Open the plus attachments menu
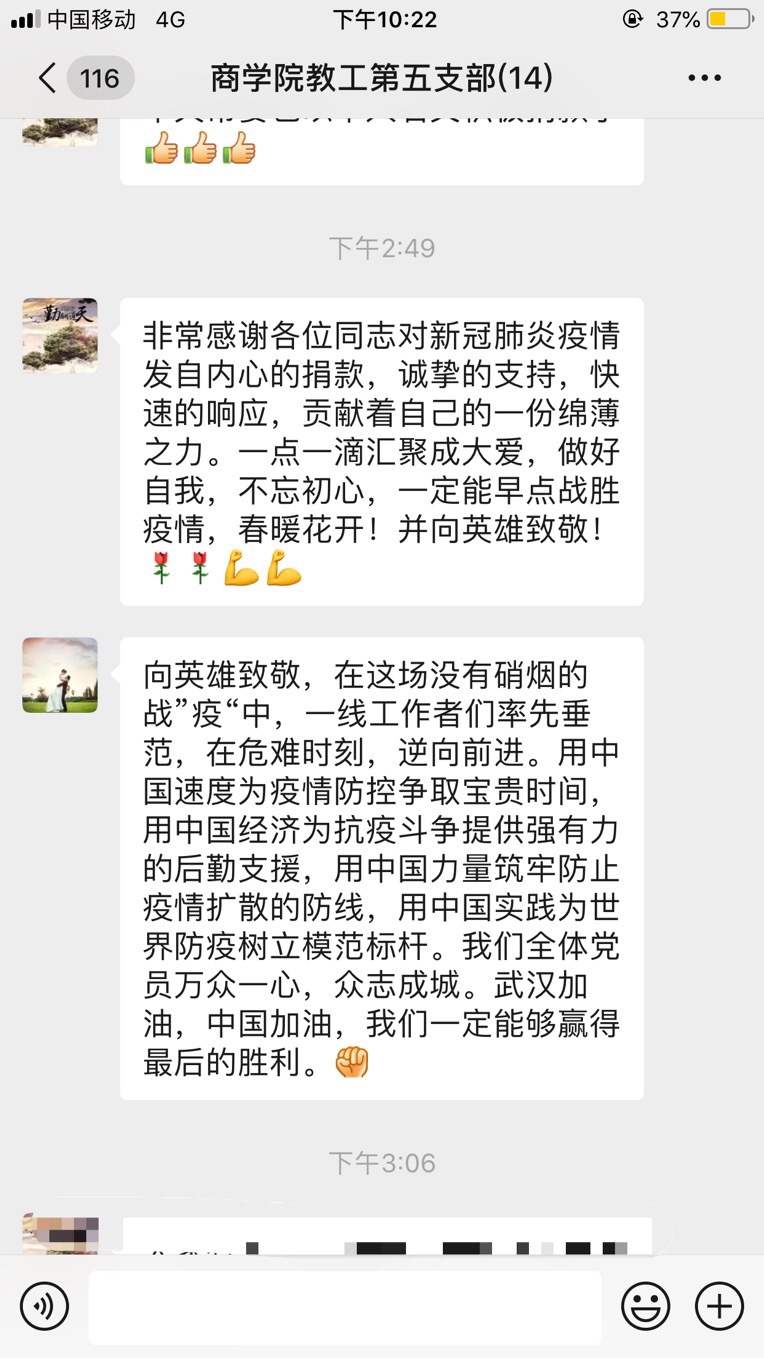This screenshot has width=764, height=1358. pos(719,1306)
